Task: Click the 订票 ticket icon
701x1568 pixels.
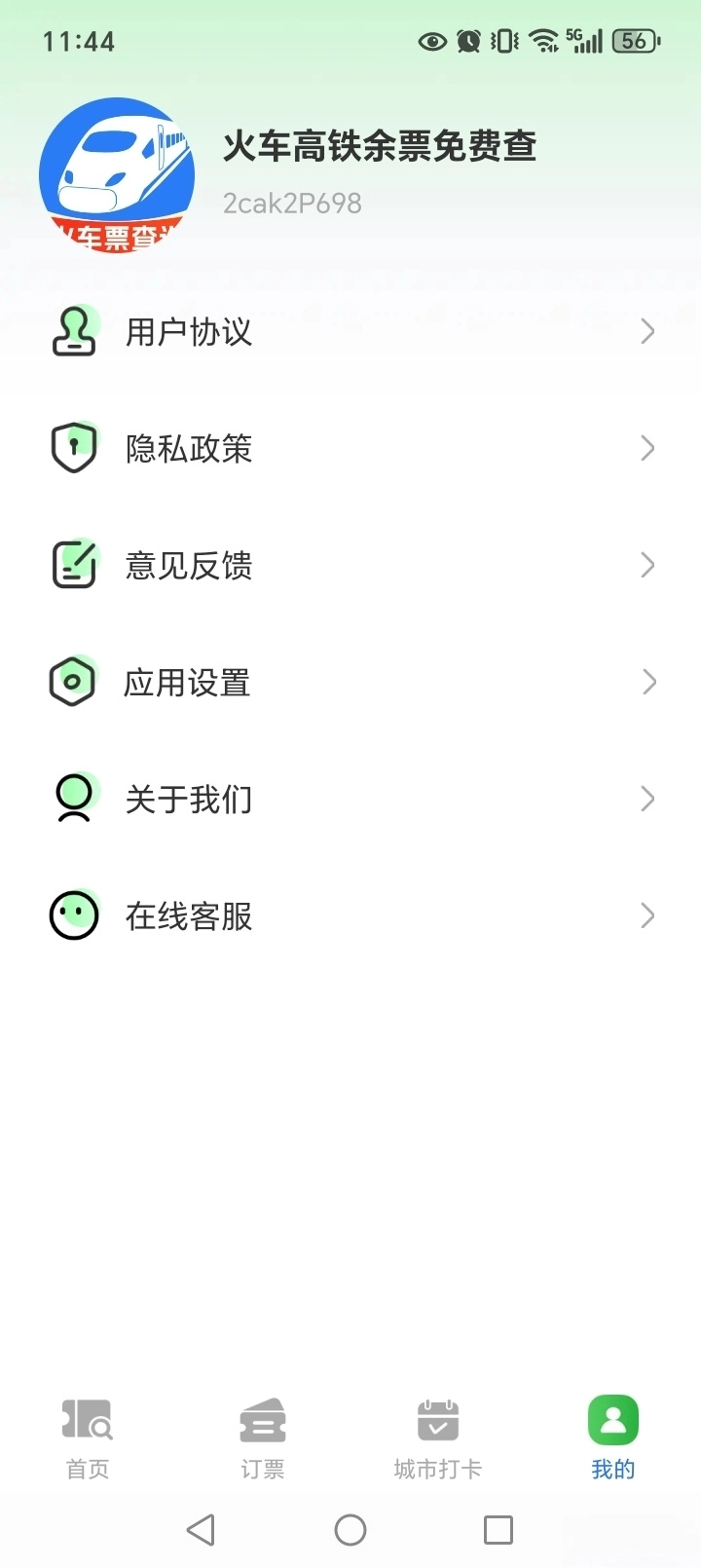Action: (262, 1418)
